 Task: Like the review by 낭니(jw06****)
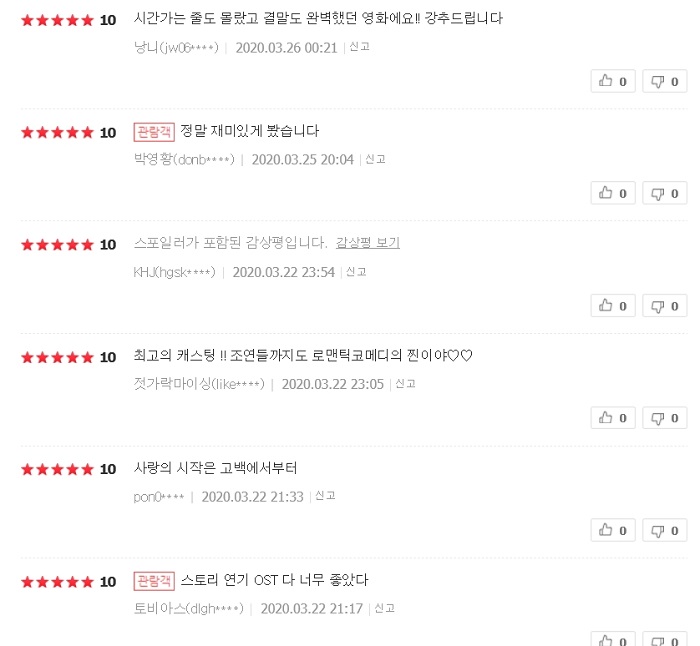point(612,81)
